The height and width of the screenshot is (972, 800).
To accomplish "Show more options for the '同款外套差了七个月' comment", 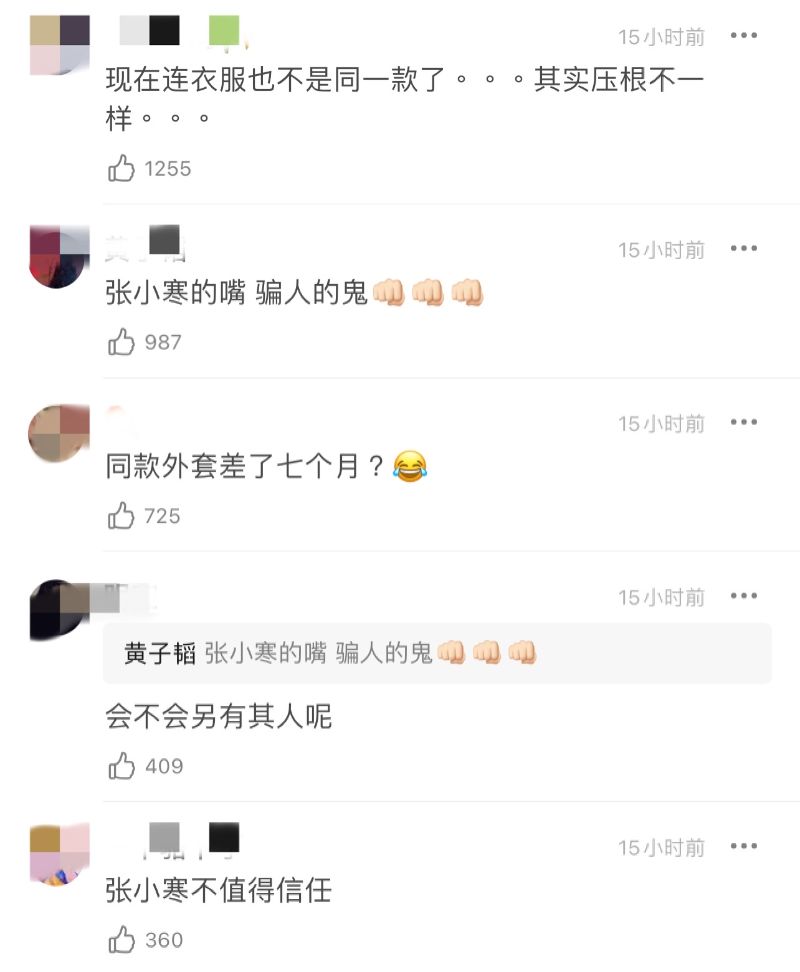I will [743, 423].
